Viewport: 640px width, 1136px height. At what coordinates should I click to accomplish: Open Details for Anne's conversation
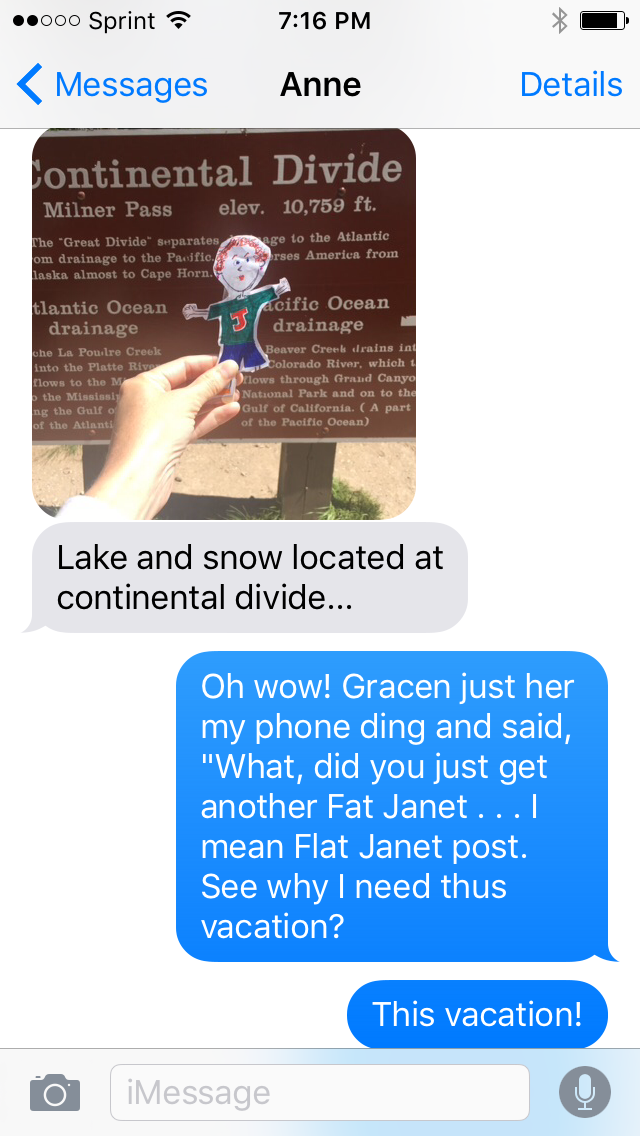pyautogui.click(x=570, y=85)
